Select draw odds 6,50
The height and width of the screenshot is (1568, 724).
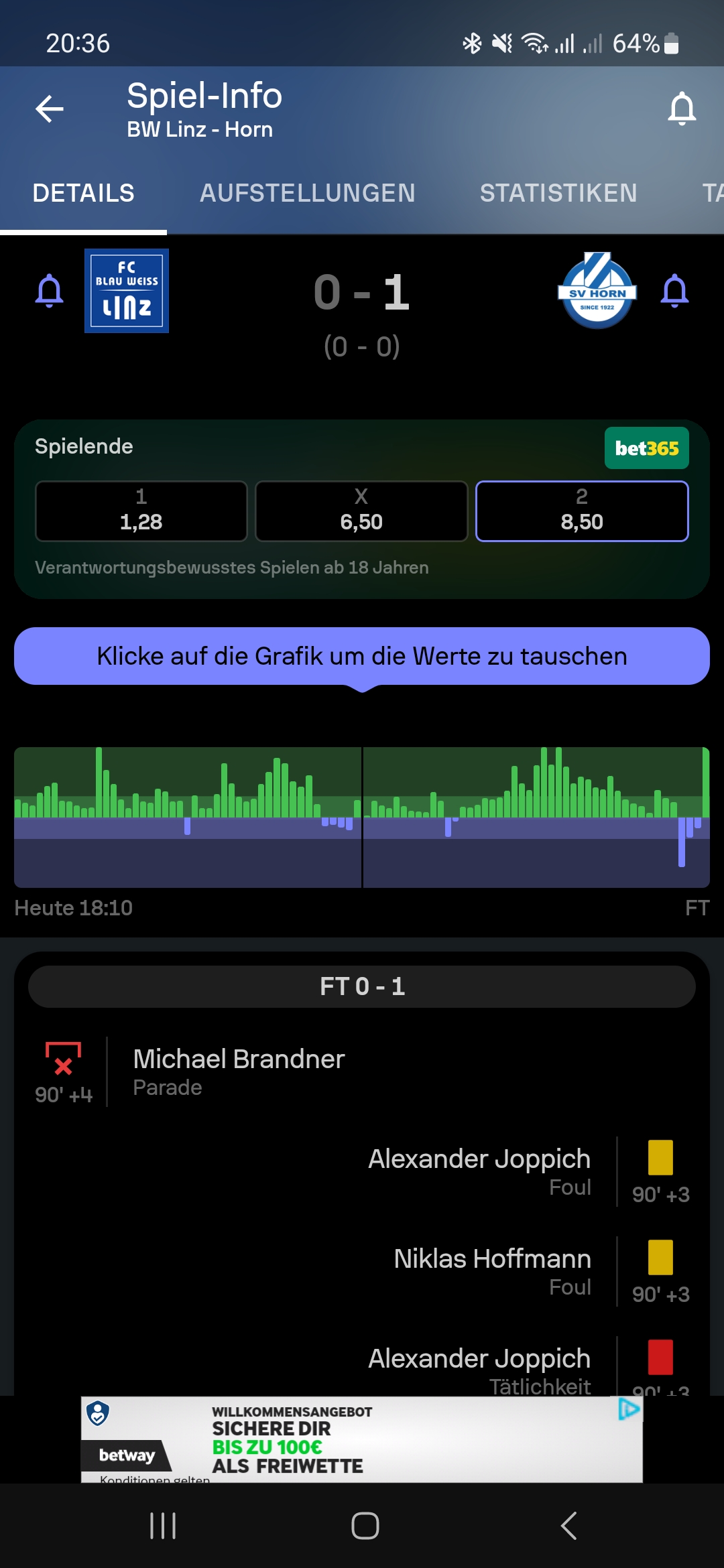pos(361,511)
